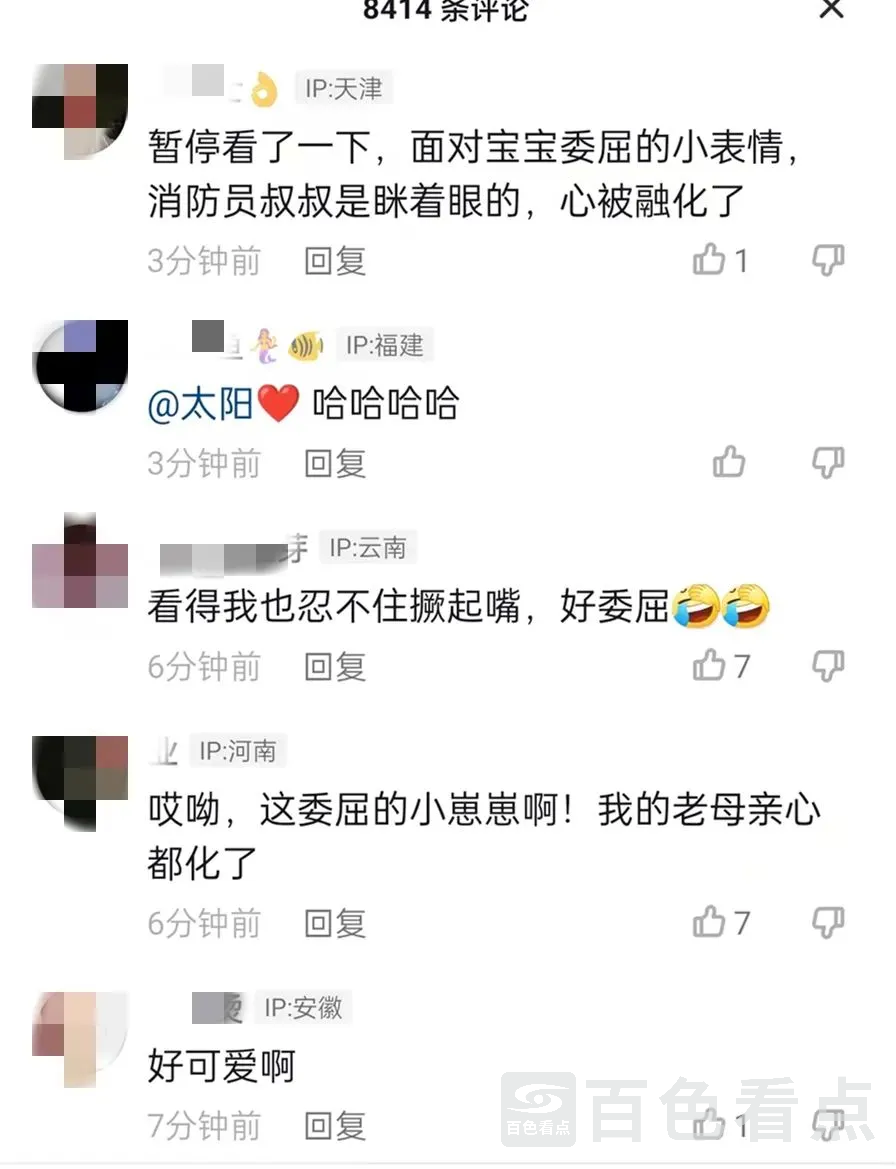896x1169 pixels.
Task: Reply to the Yunnan user's 好委屈 comment
Action: tap(335, 666)
